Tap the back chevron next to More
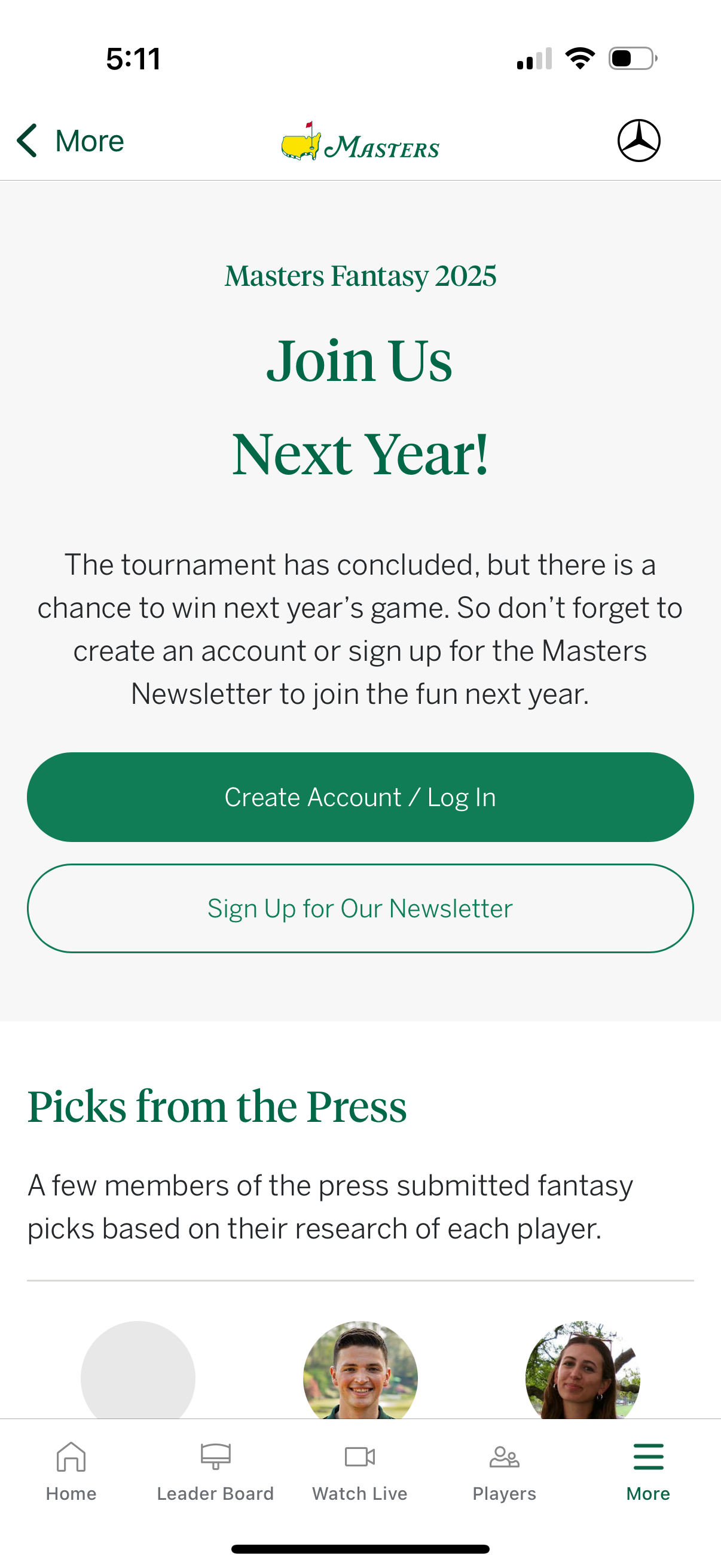Viewport: 721px width, 1568px height. point(27,140)
